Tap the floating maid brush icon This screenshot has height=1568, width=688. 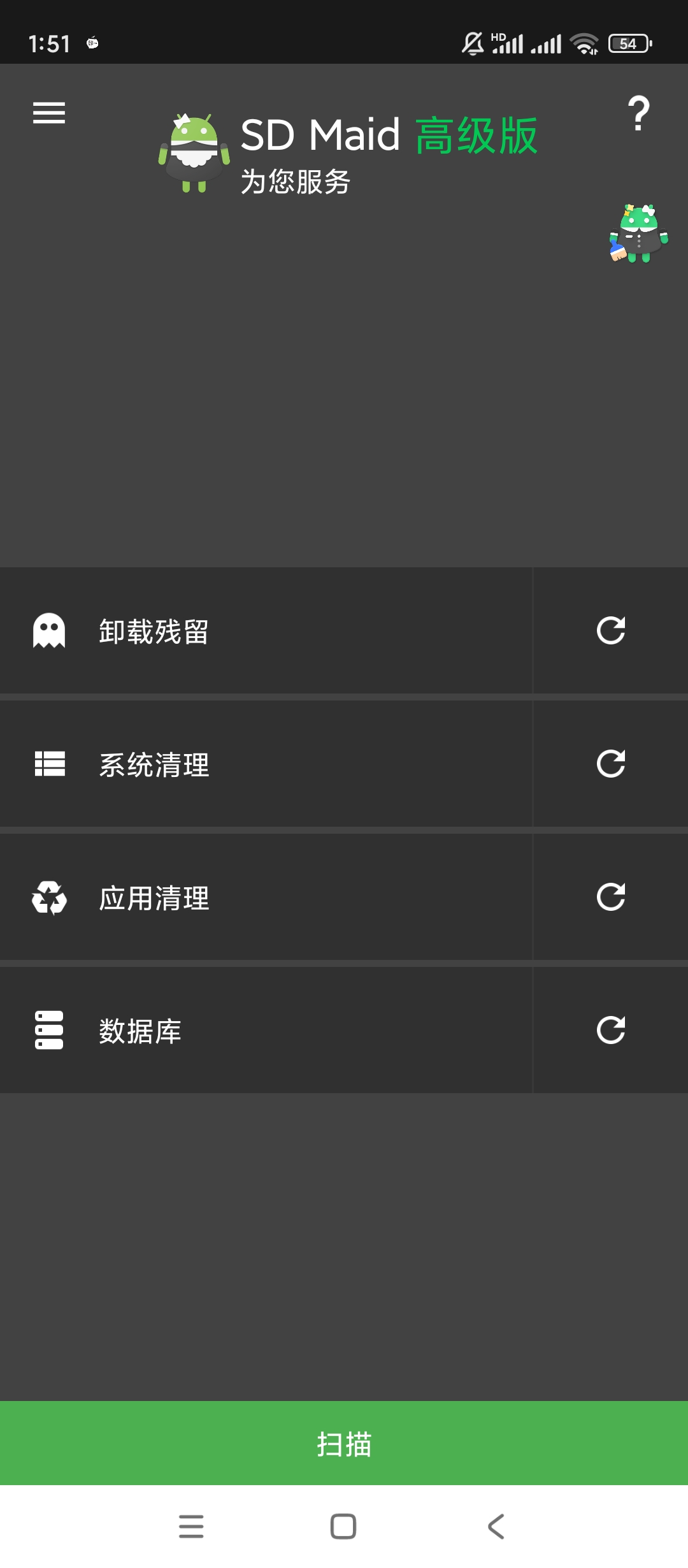point(638,233)
